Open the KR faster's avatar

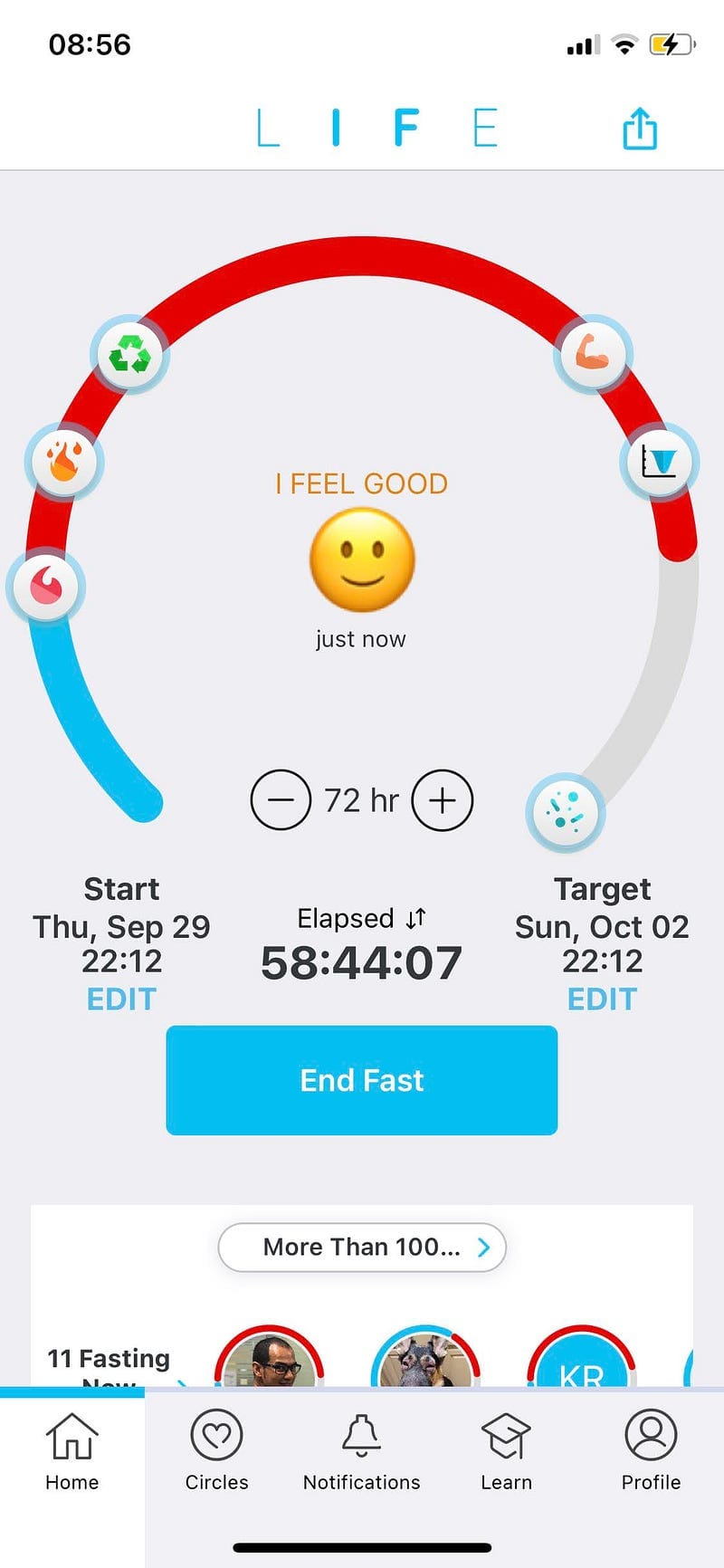pos(581,1362)
